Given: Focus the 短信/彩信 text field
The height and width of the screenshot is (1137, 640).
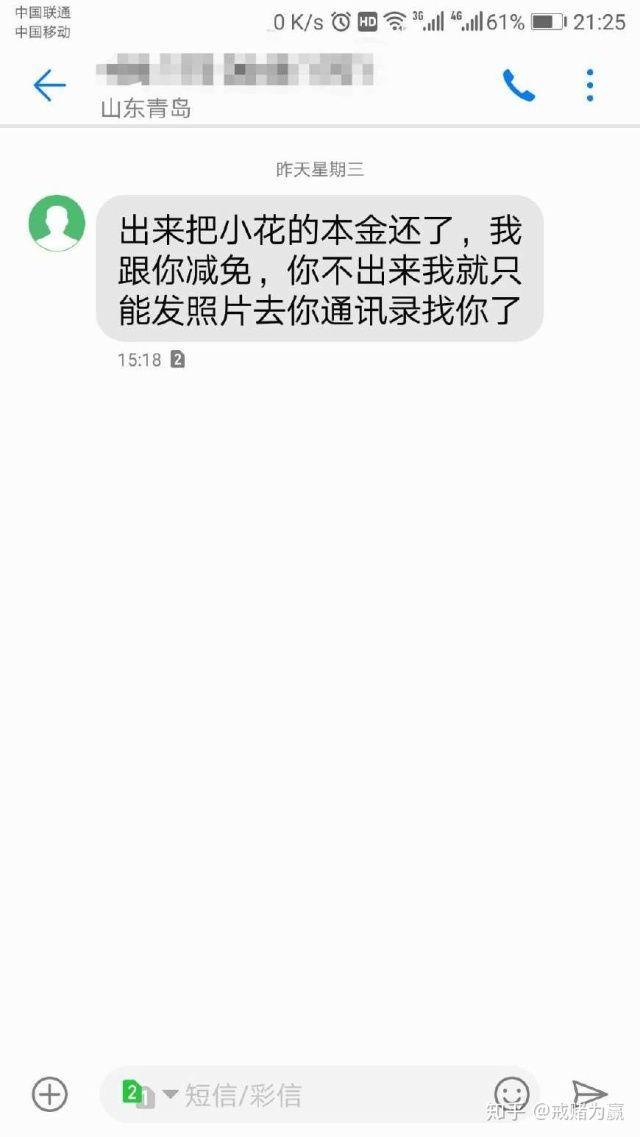Looking at the screenshot, I should 330,1094.
